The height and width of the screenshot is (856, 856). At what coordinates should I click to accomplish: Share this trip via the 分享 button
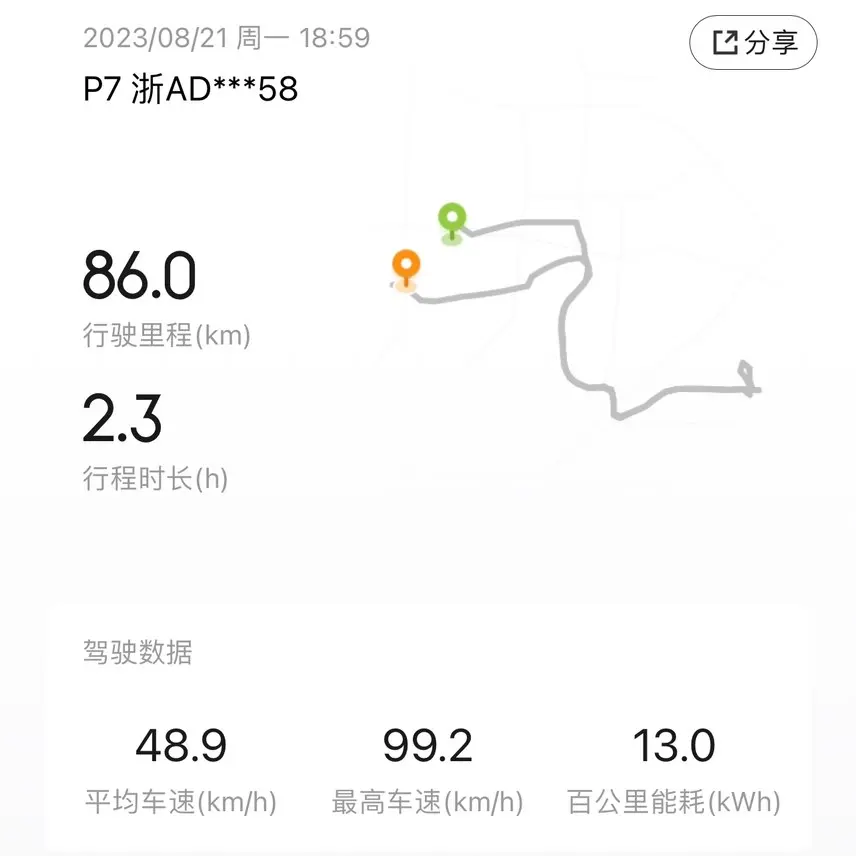(x=753, y=43)
